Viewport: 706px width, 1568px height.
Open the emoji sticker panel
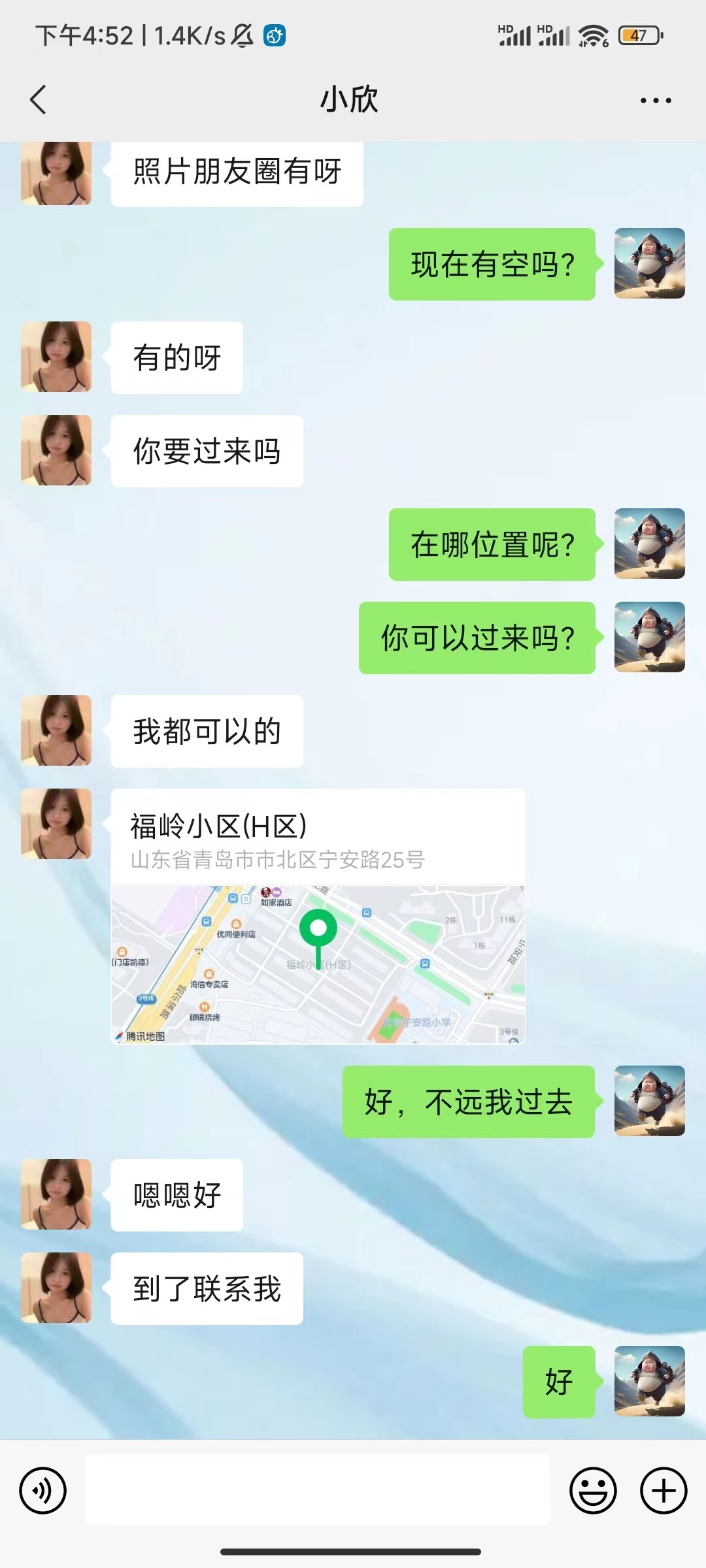[x=593, y=1490]
